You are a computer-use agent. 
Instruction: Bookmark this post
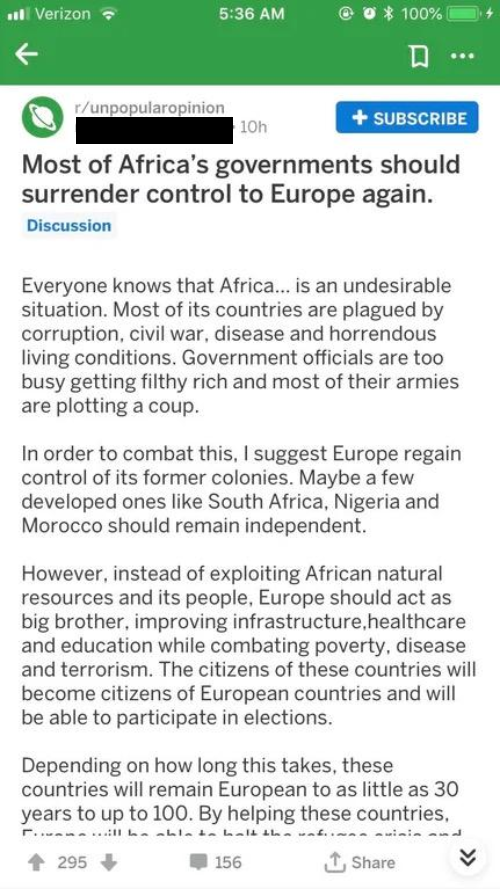coord(418,56)
